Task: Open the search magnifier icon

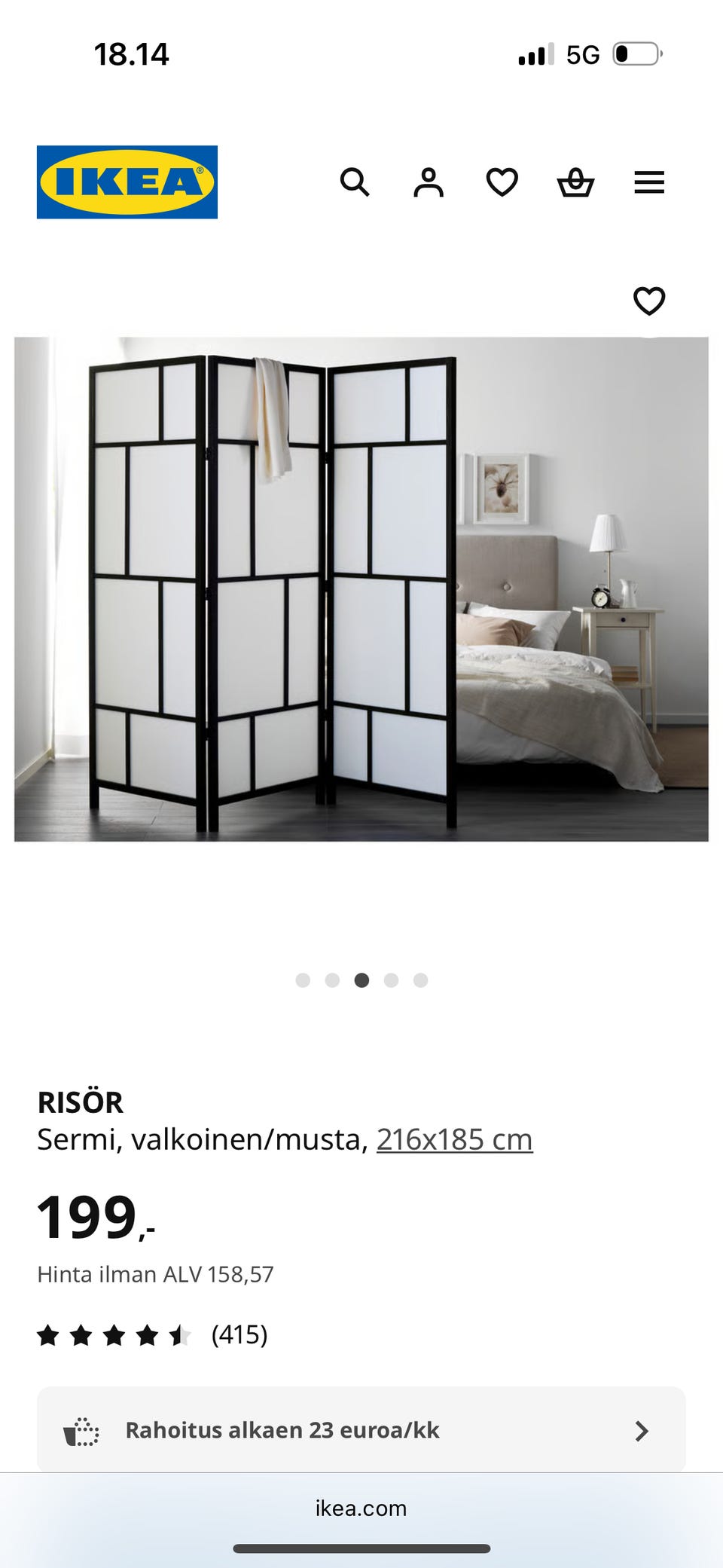Action: point(355,182)
